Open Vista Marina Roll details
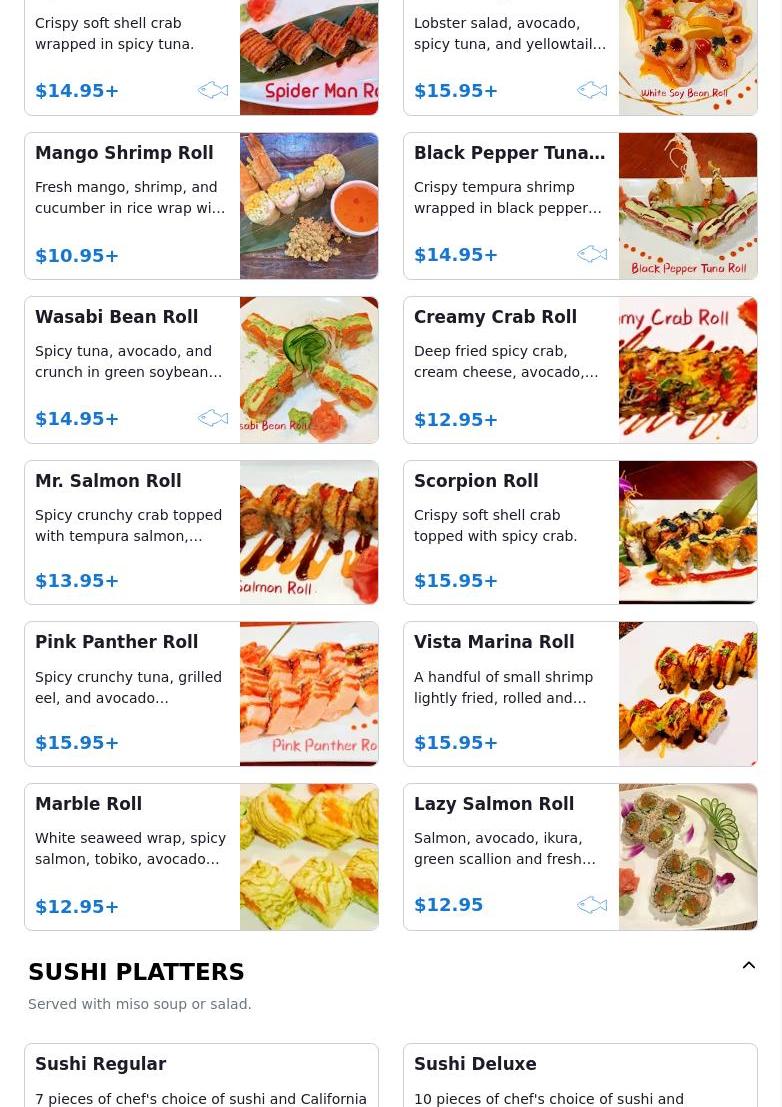 (x=580, y=694)
